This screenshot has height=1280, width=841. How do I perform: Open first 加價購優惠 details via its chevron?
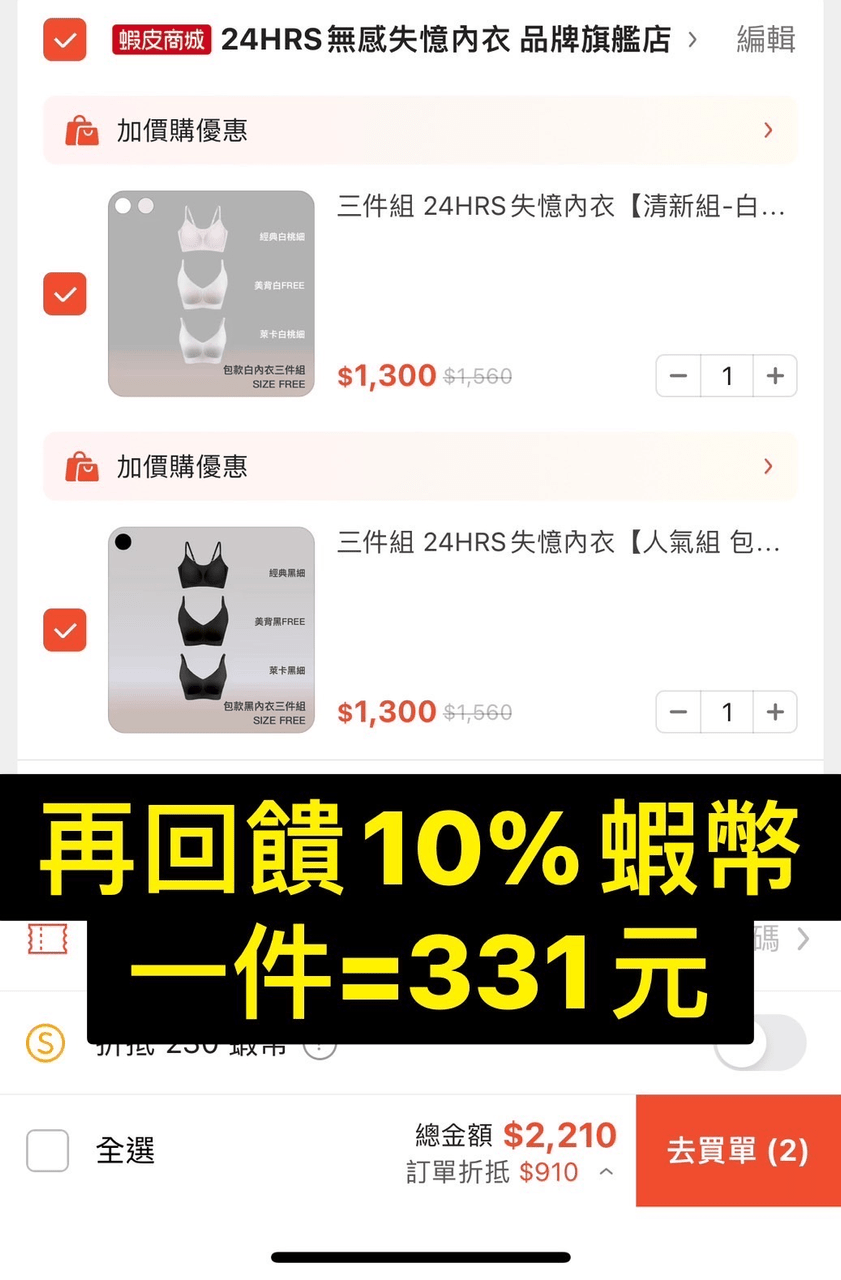768,130
